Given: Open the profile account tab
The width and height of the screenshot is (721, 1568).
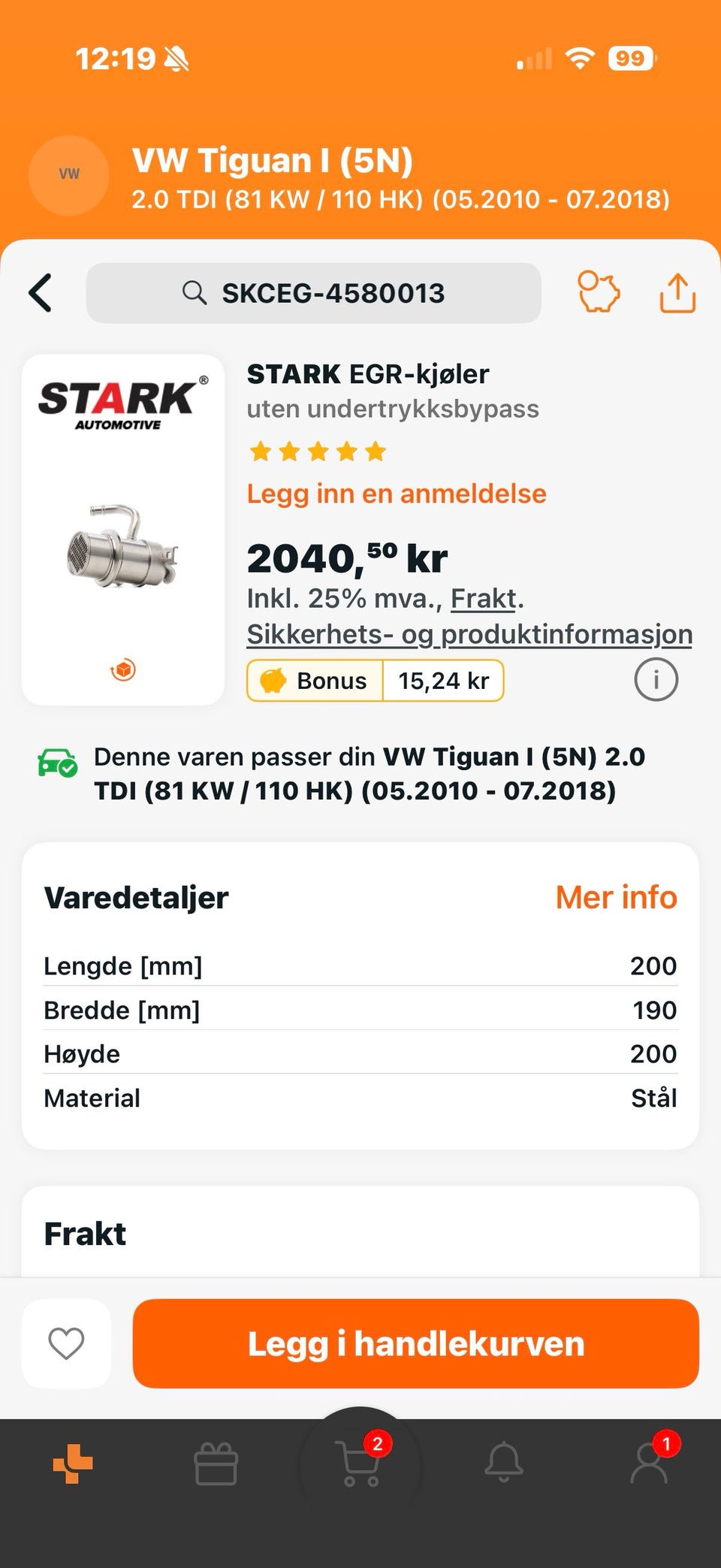Looking at the screenshot, I should (649, 1462).
